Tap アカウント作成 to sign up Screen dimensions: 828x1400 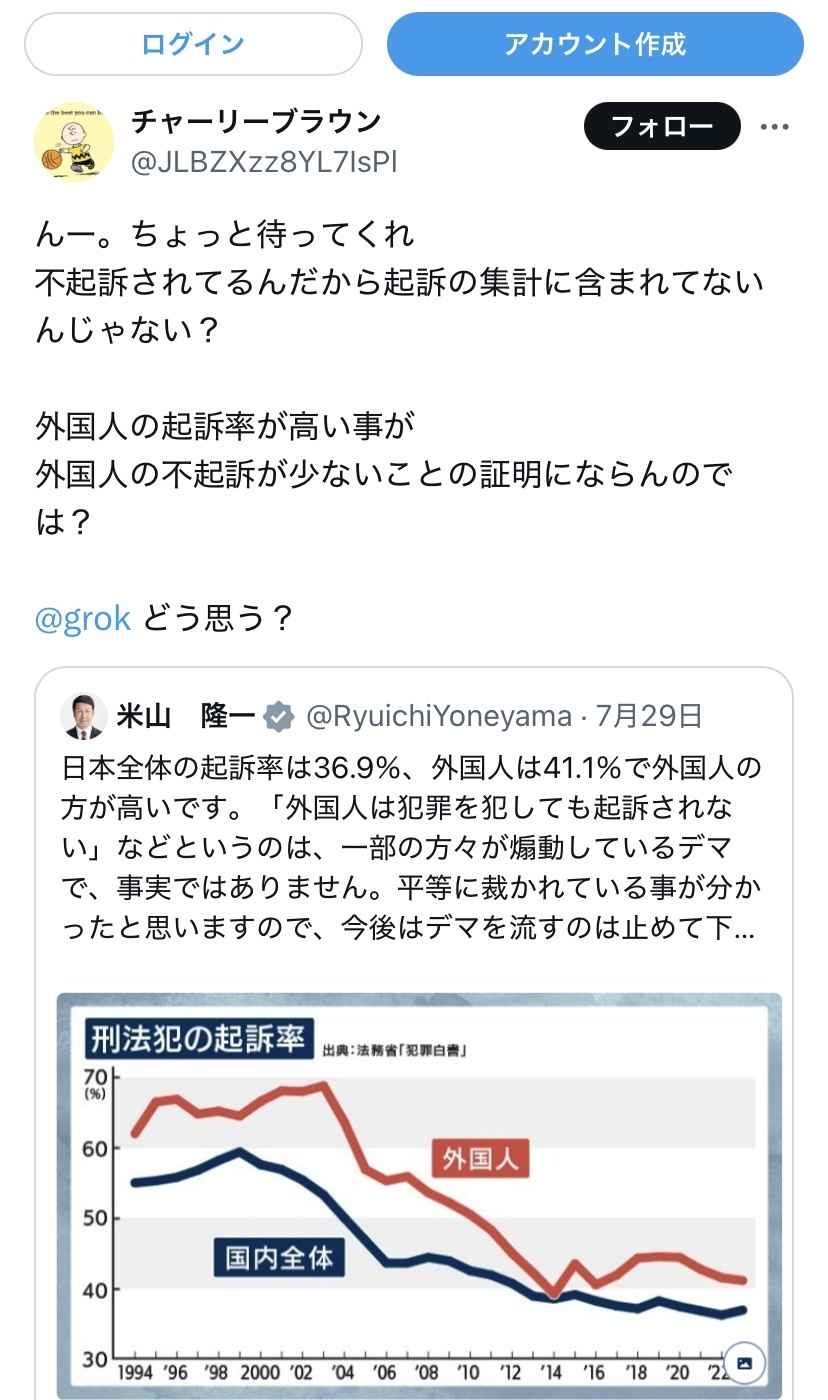[595, 45]
